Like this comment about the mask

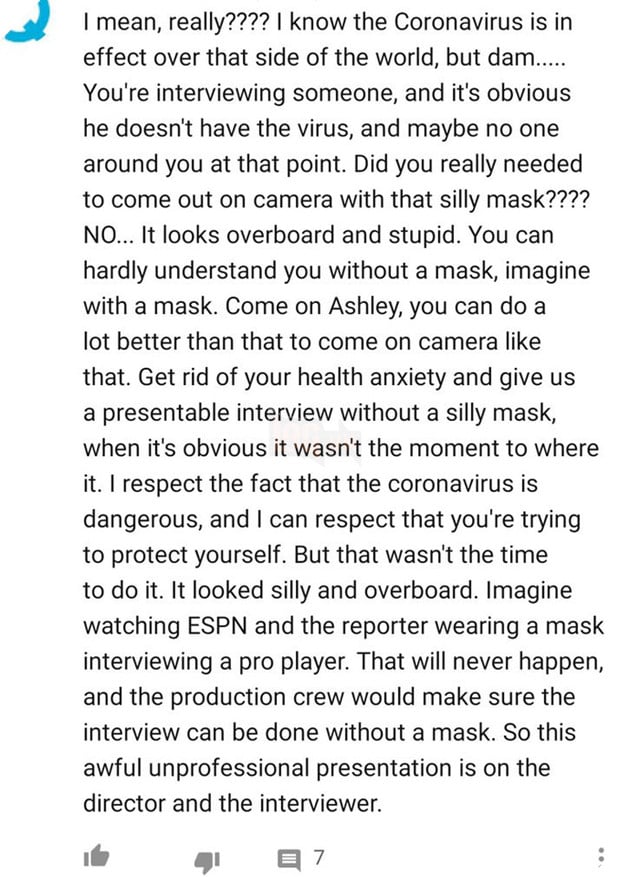(97, 857)
